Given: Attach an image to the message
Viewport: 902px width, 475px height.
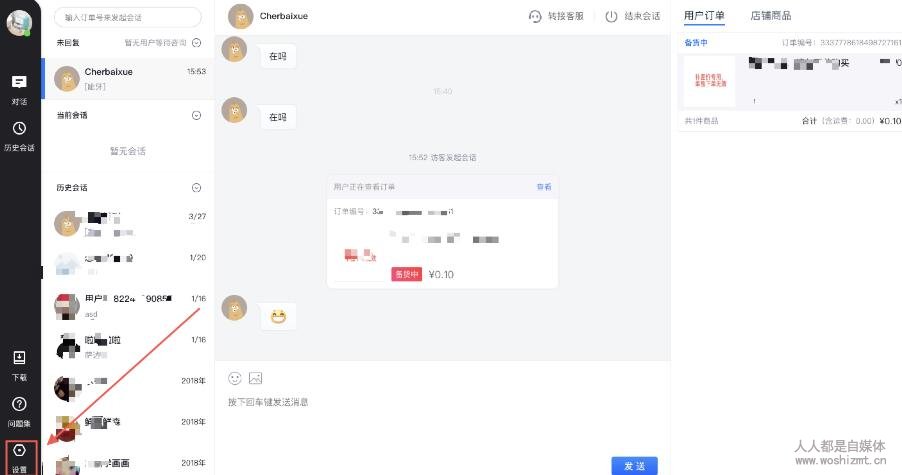Looking at the screenshot, I should pyautogui.click(x=255, y=378).
